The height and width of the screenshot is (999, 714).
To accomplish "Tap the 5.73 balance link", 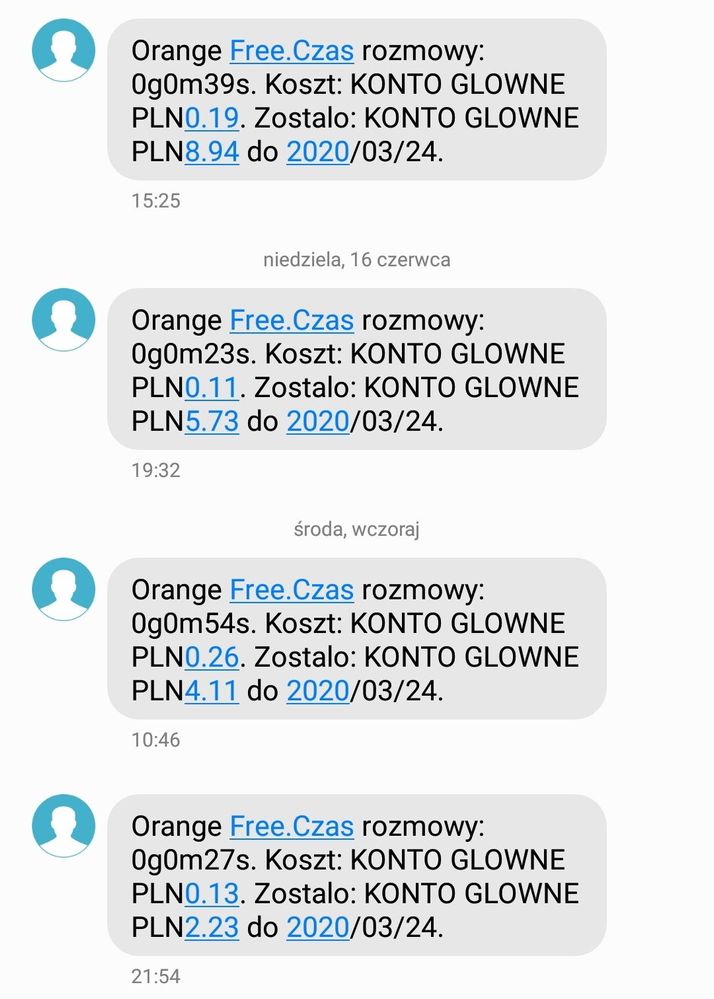I will click(x=211, y=422).
